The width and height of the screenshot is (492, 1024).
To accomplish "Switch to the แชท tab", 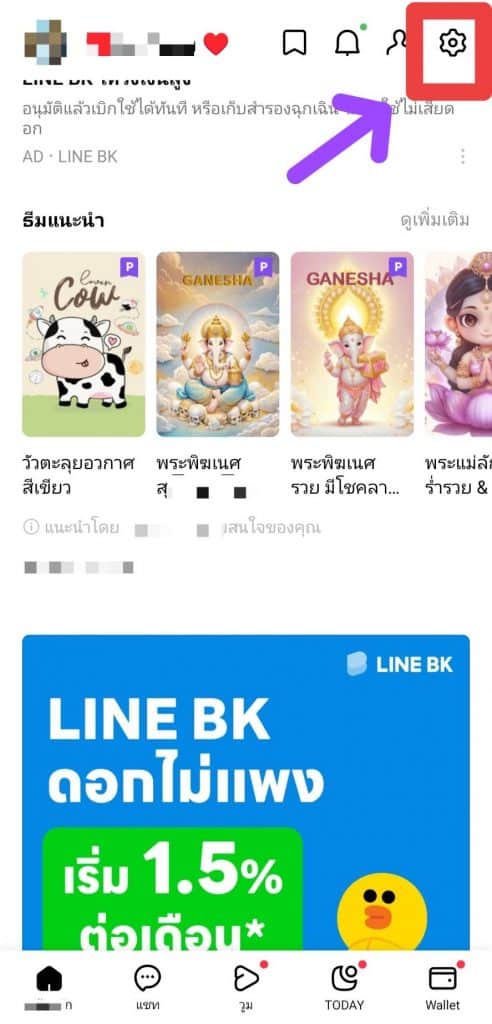I will click(x=148, y=987).
